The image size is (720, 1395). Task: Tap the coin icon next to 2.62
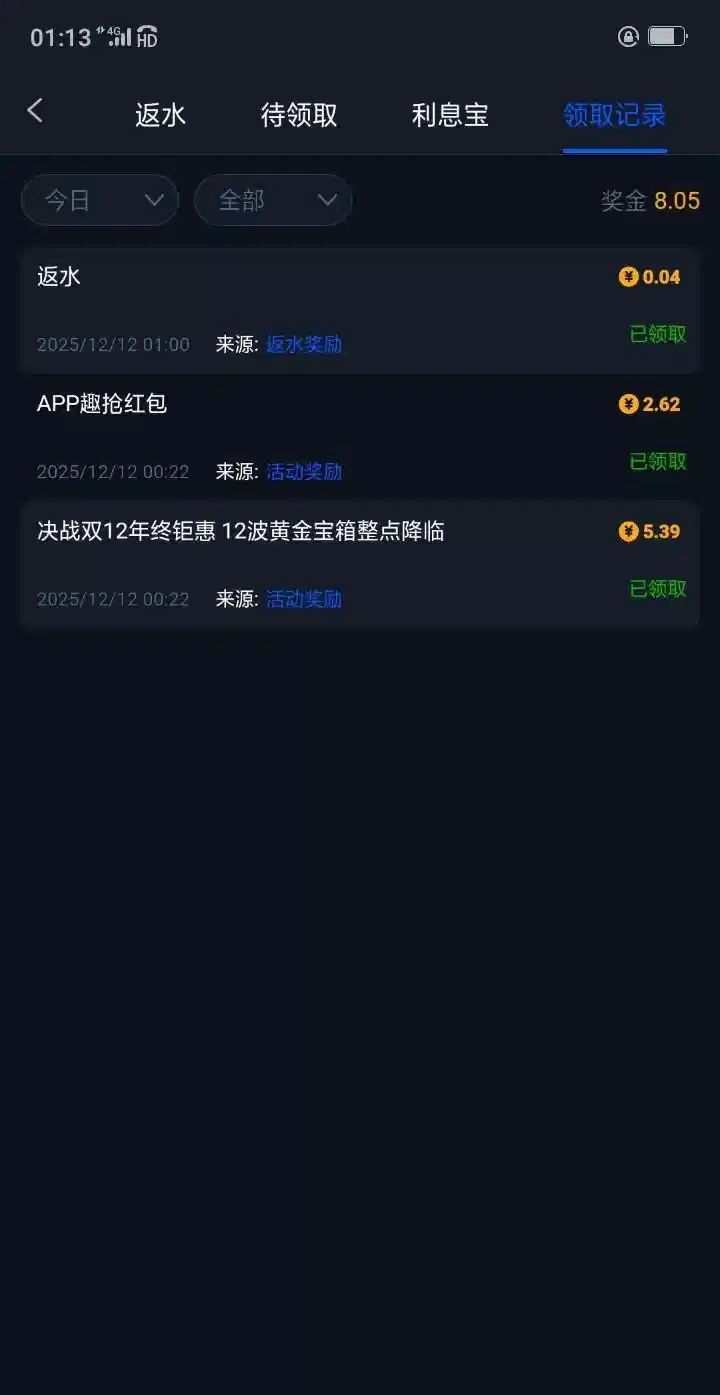click(x=626, y=404)
